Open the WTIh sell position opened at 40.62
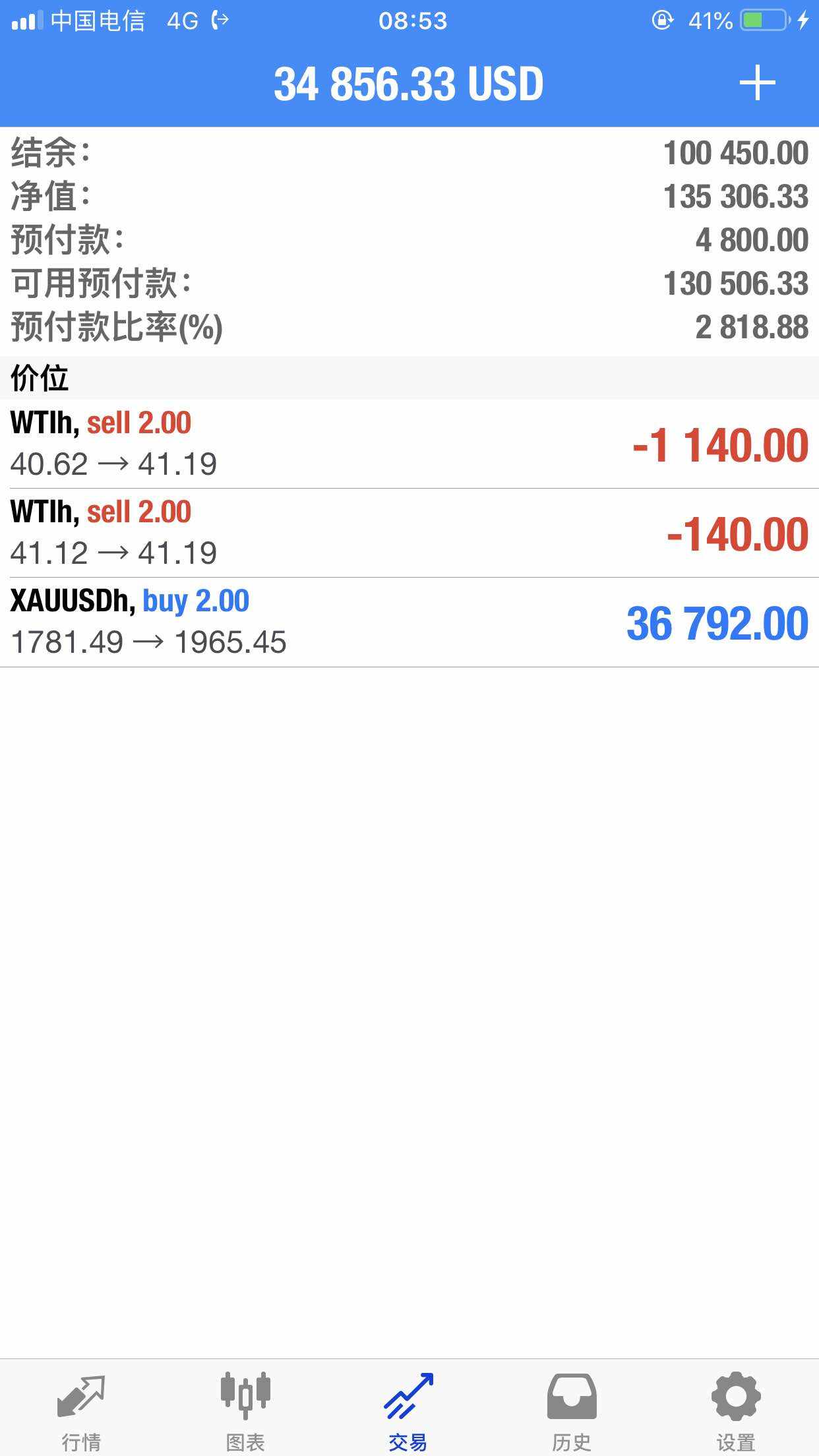This screenshot has width=819, height=1456. coord(409,444)
